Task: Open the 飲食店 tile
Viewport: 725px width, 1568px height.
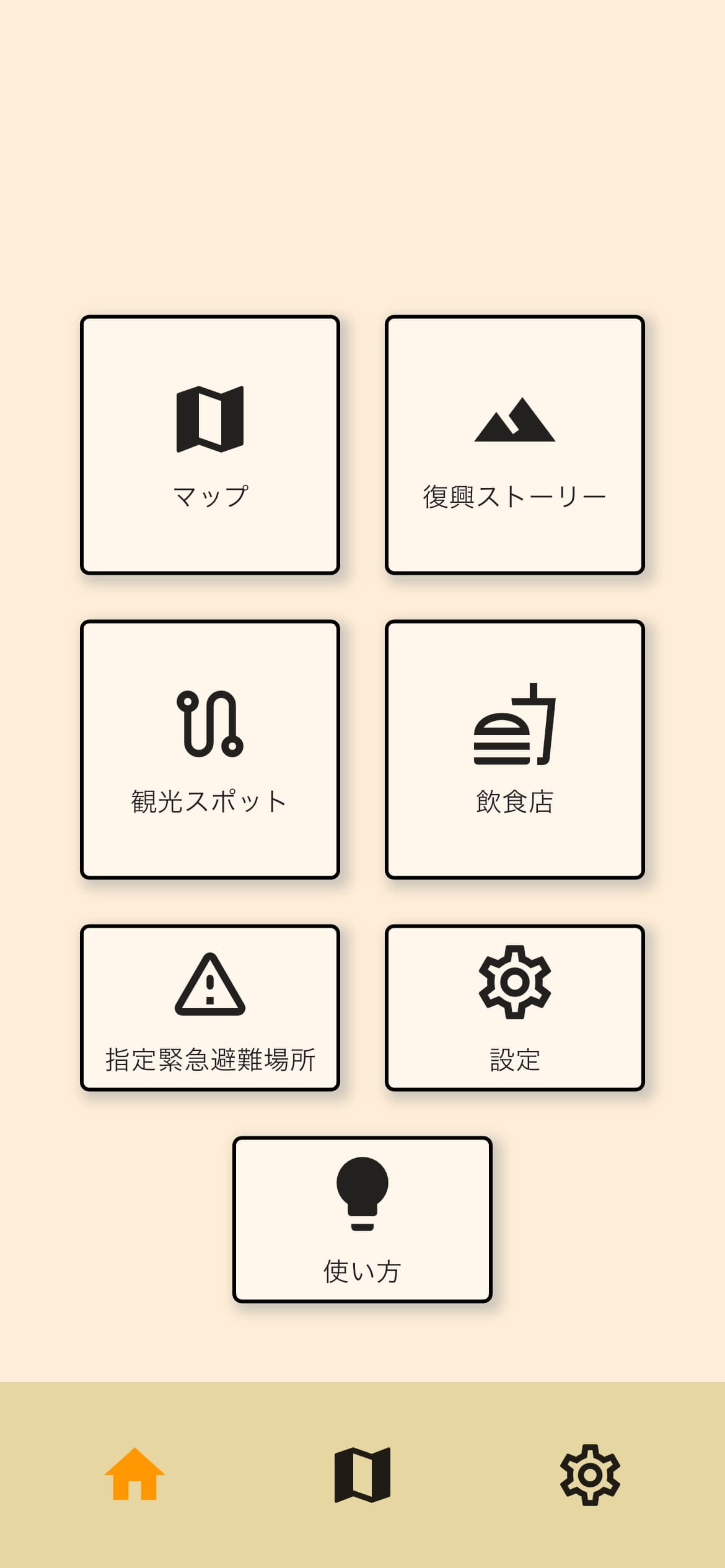Action: [x=514, y=749]
